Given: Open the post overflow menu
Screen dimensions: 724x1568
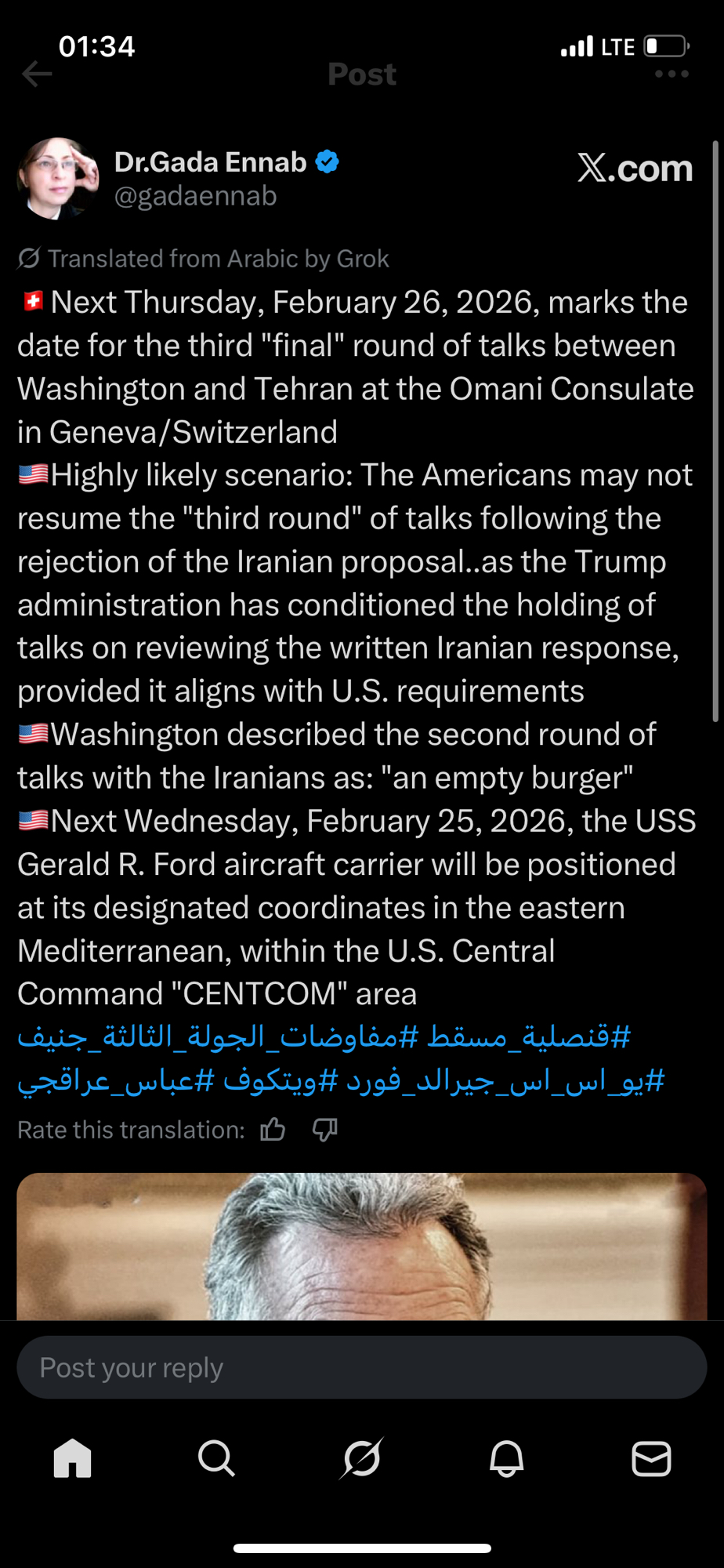Looking at the screenshot, I should click(x=672, y=74).
